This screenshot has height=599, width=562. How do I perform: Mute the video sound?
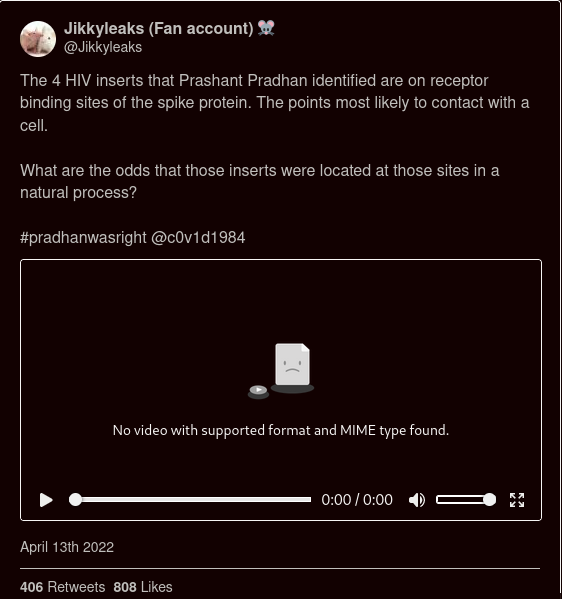(x=417, y=500)
